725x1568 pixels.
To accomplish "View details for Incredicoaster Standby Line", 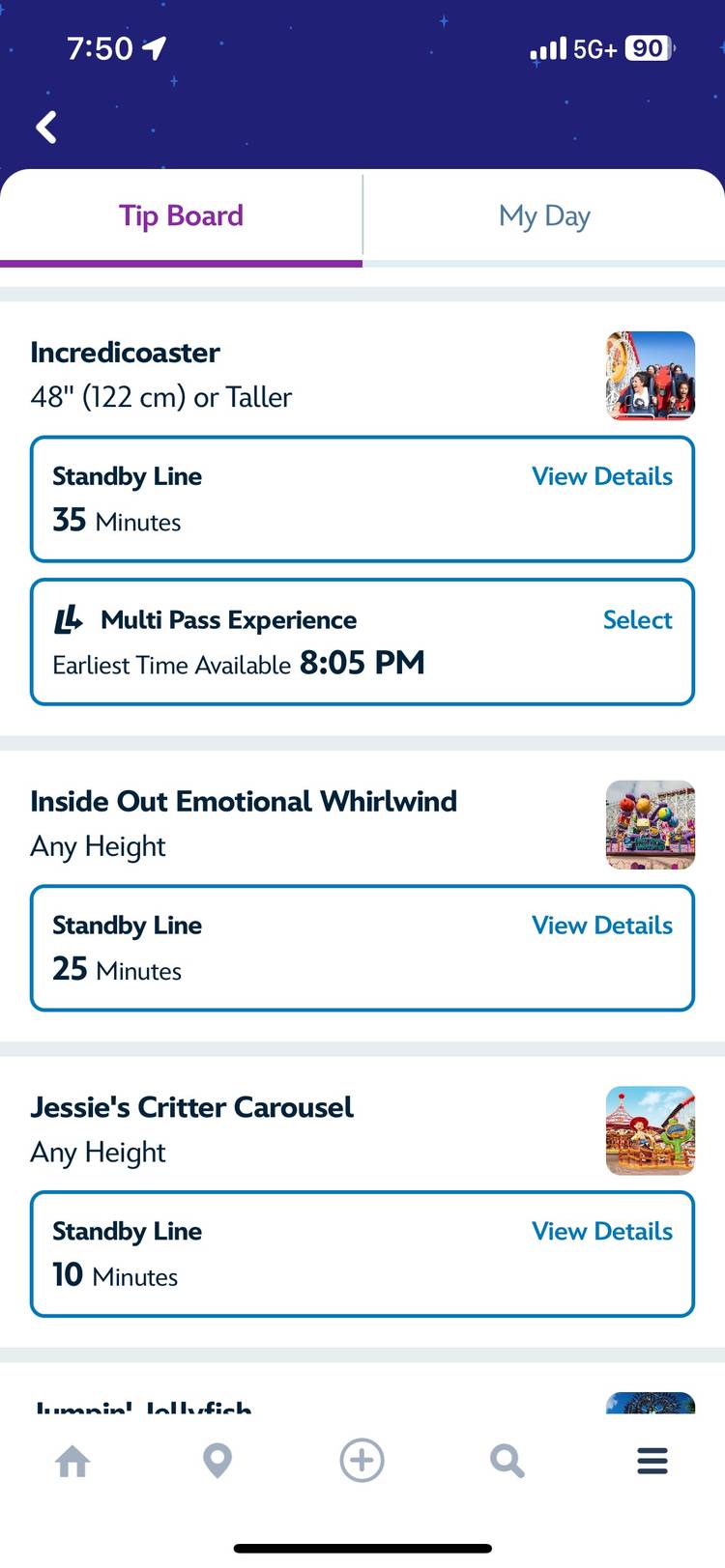I will coord(601,476).
